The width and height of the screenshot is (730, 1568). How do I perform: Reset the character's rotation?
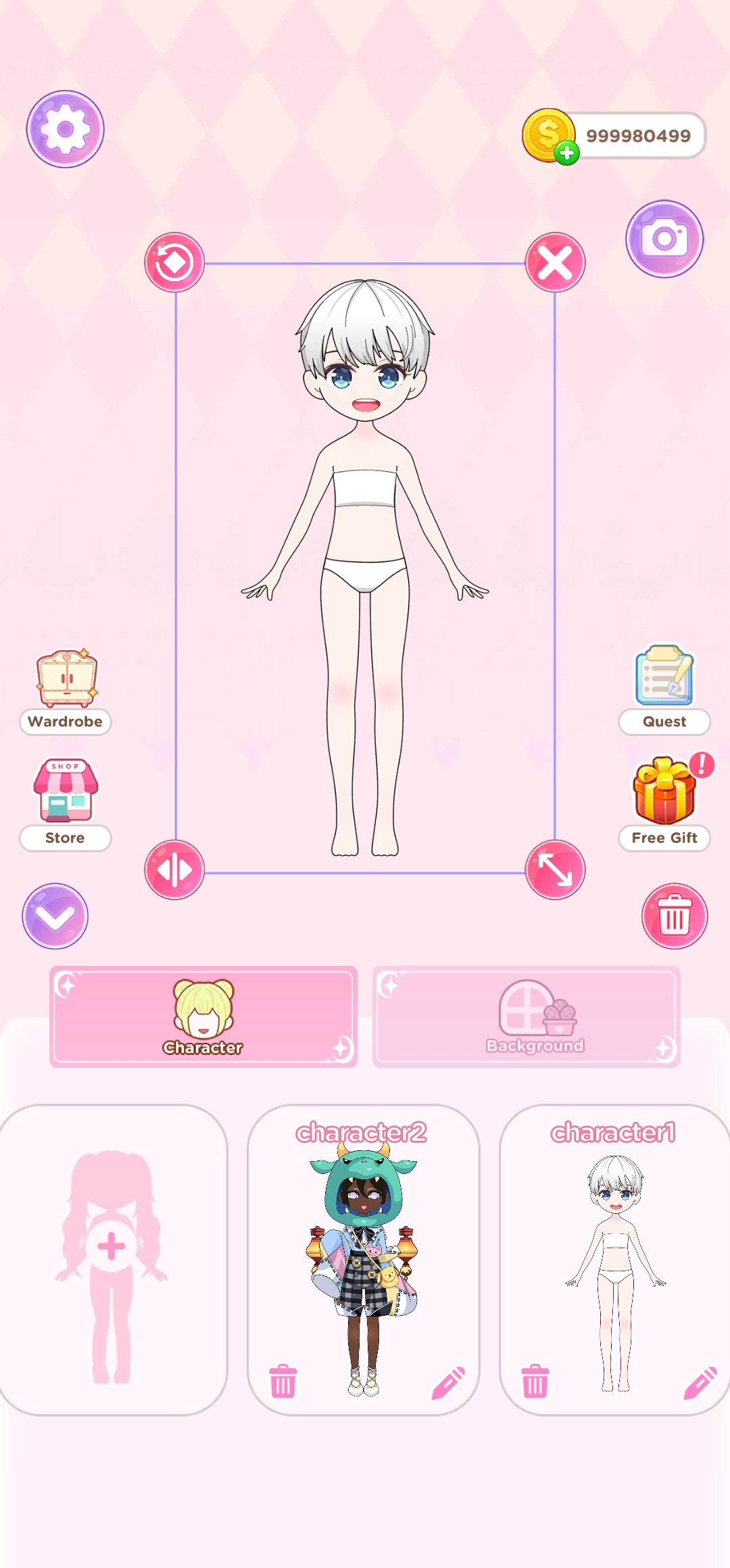point(174,262)
